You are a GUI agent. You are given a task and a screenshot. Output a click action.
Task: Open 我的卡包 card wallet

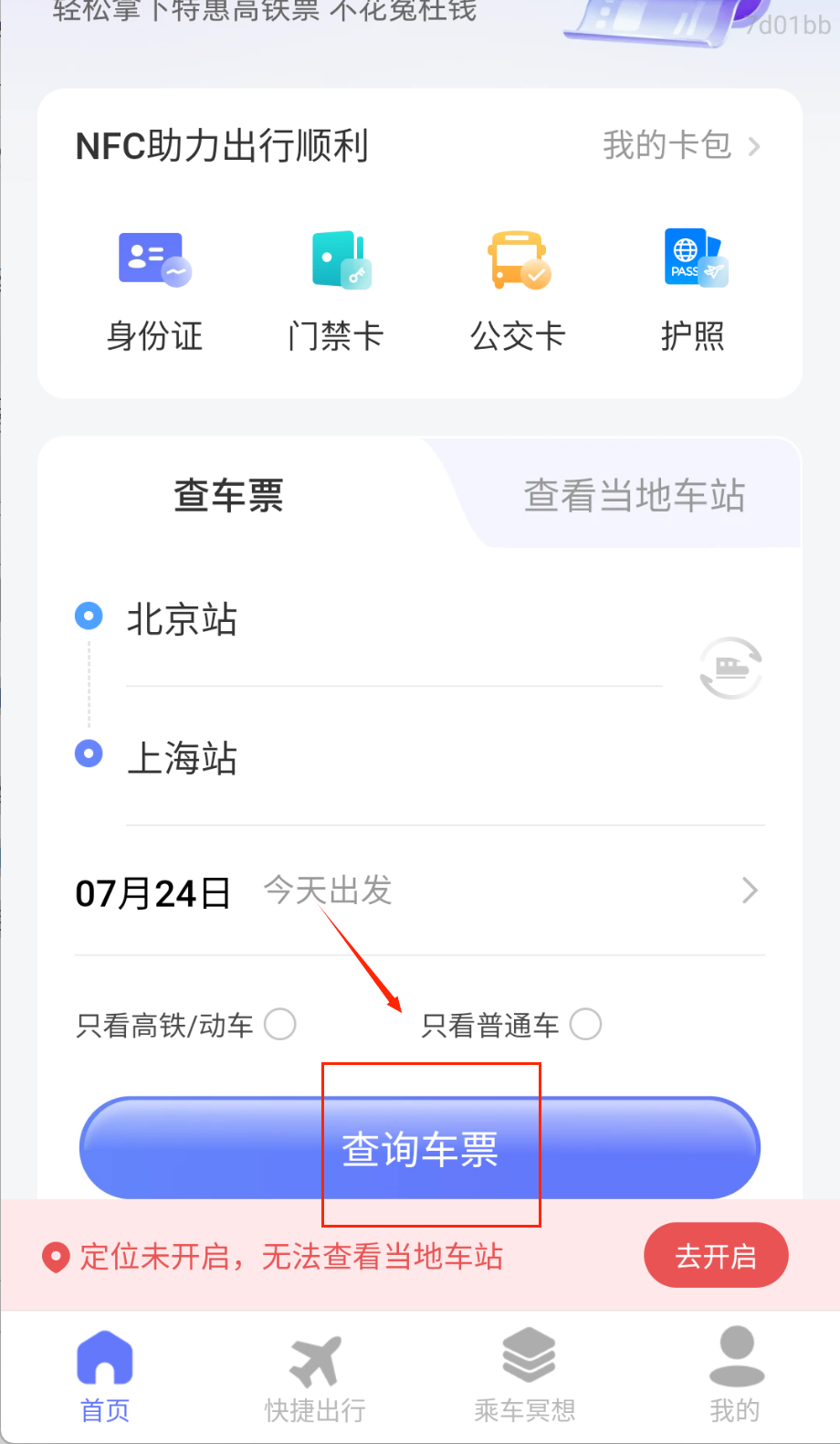coord(680,146)
